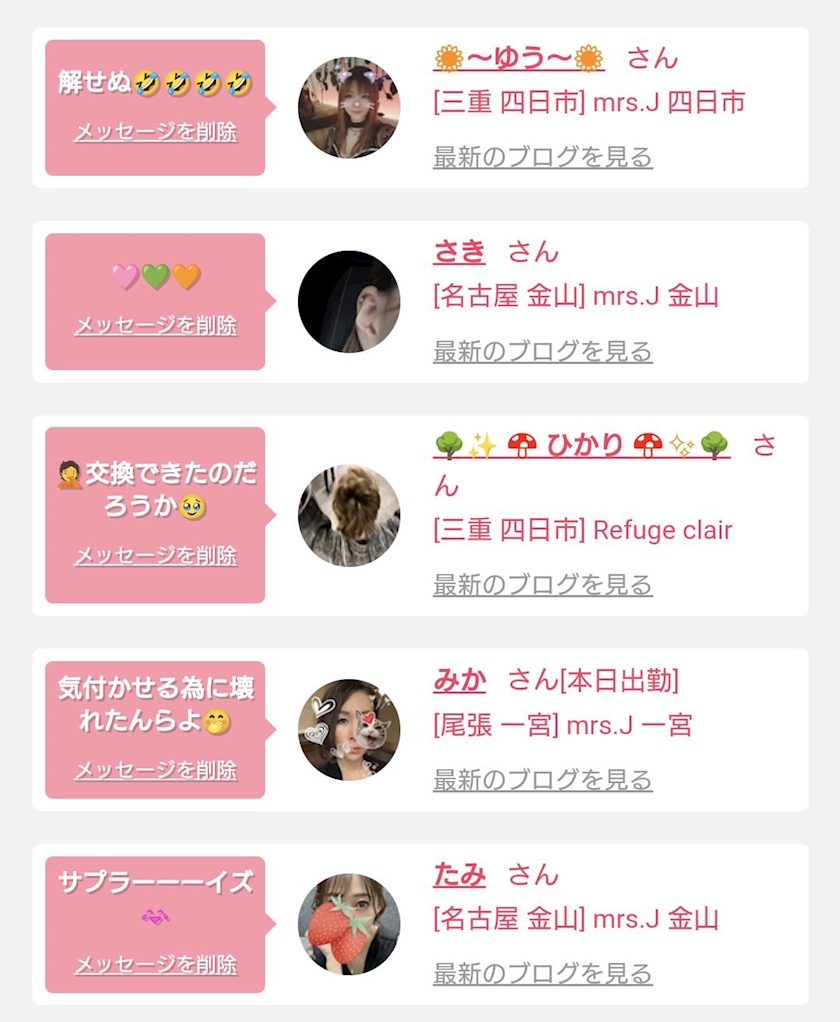Tap さき's profile photo
The height and width of the screenshot is (1022, 840).
pos(349,302)
